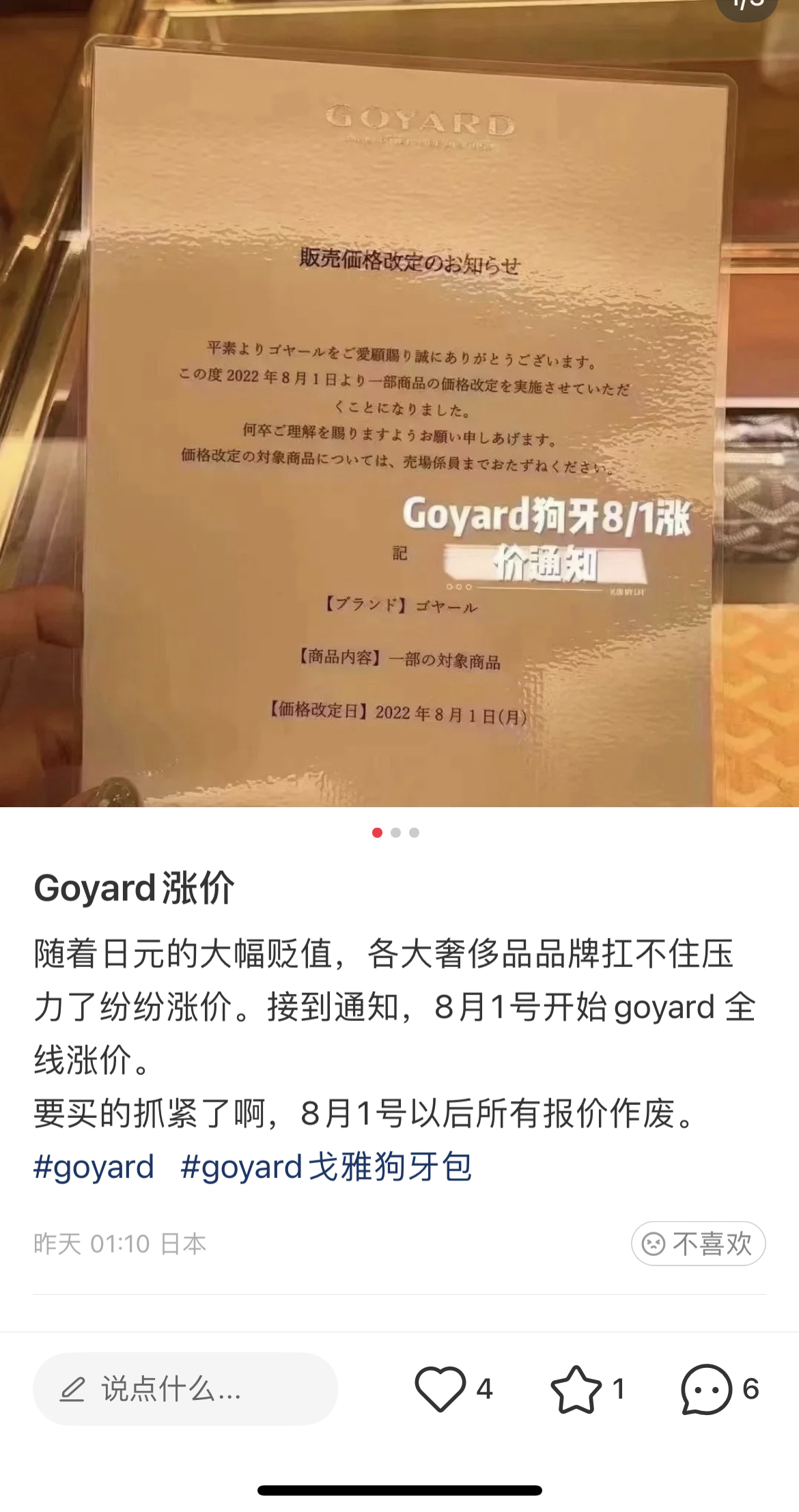Viewport: 799px width, 1512px height.
Task: Open the #goyard戈雅狗牙包 hashtag
Action: click(x=326, y=1166)
